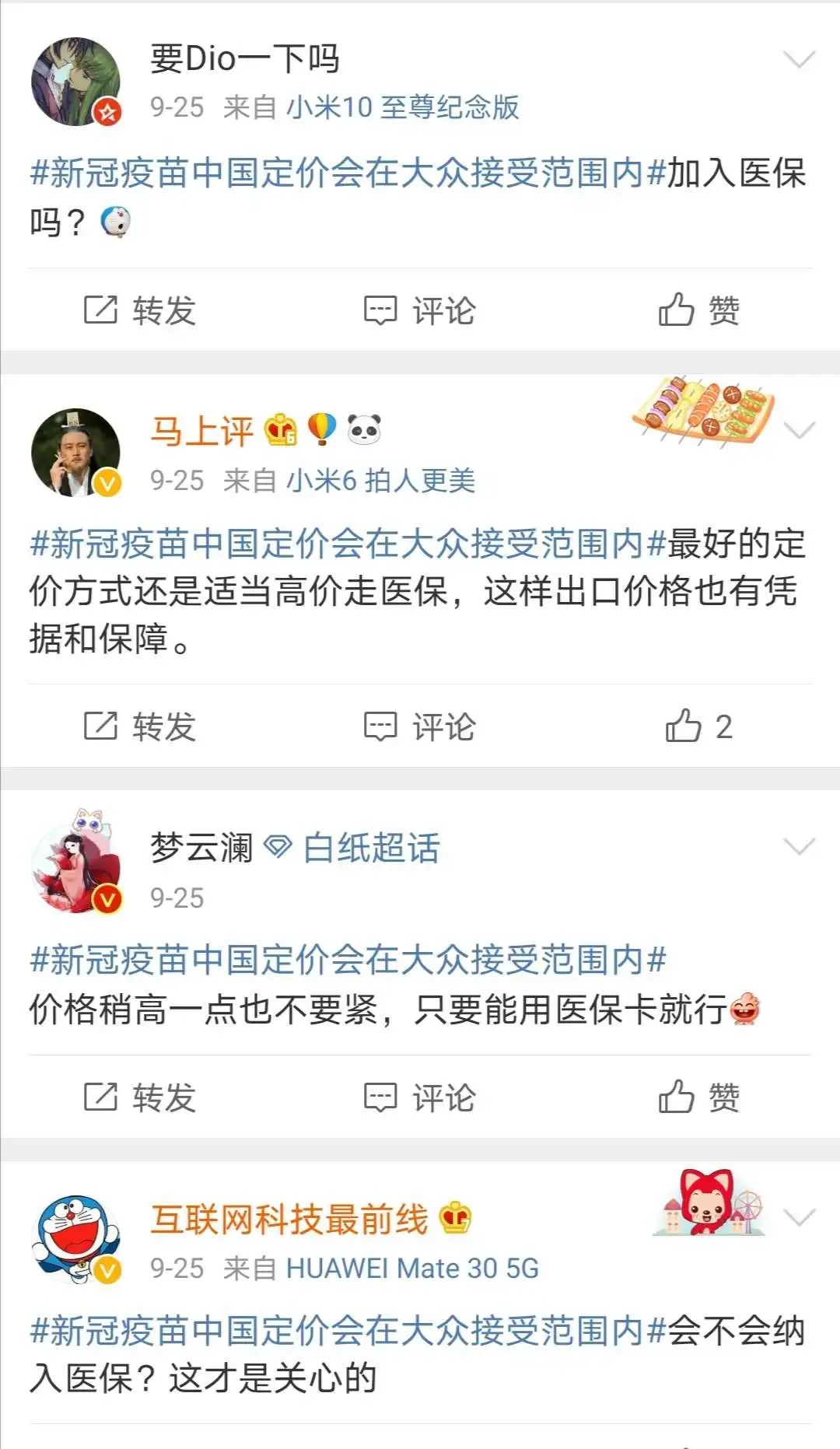
Task: Repost 要Dio一下吗's post
Action: coord(140,310)
